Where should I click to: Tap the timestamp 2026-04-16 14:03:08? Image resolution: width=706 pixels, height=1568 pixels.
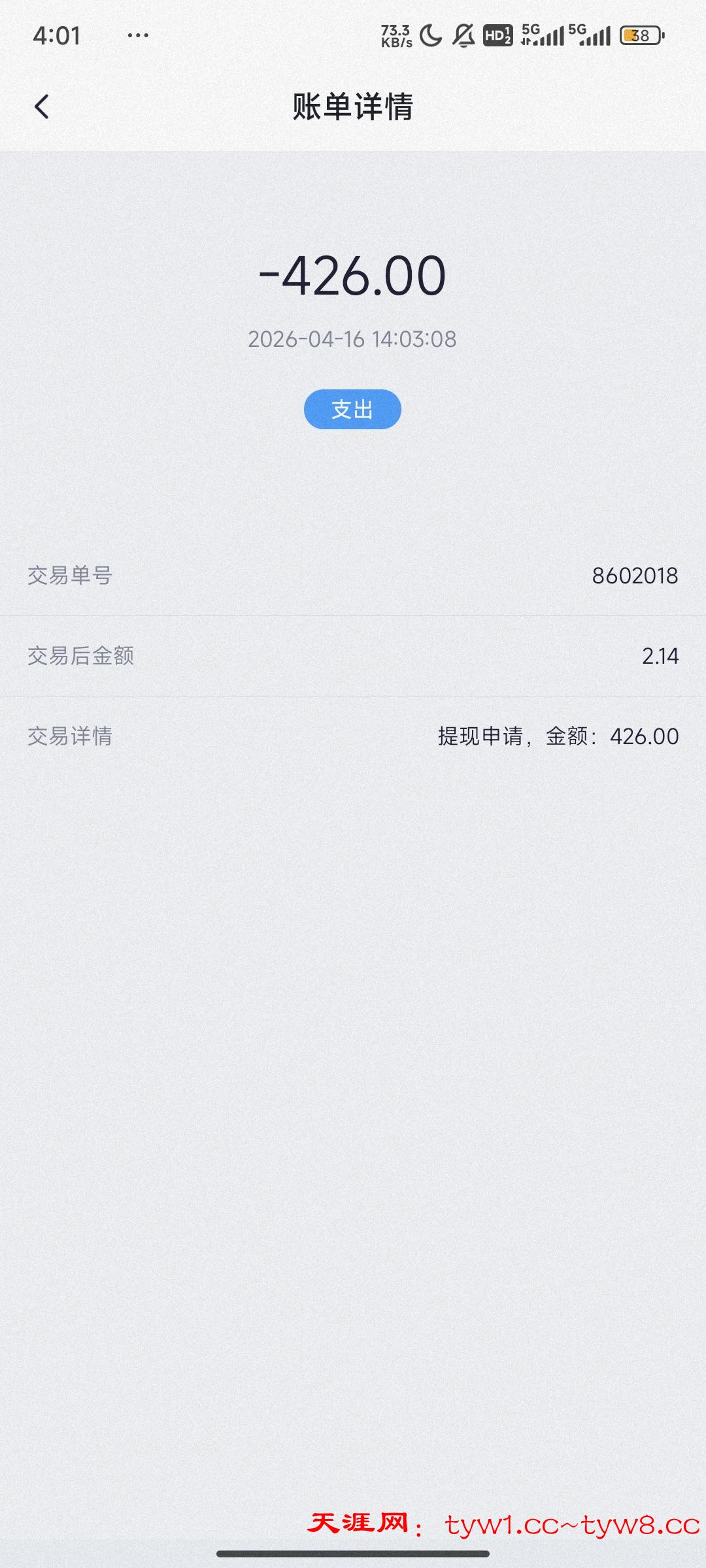(x=353, y=339)
